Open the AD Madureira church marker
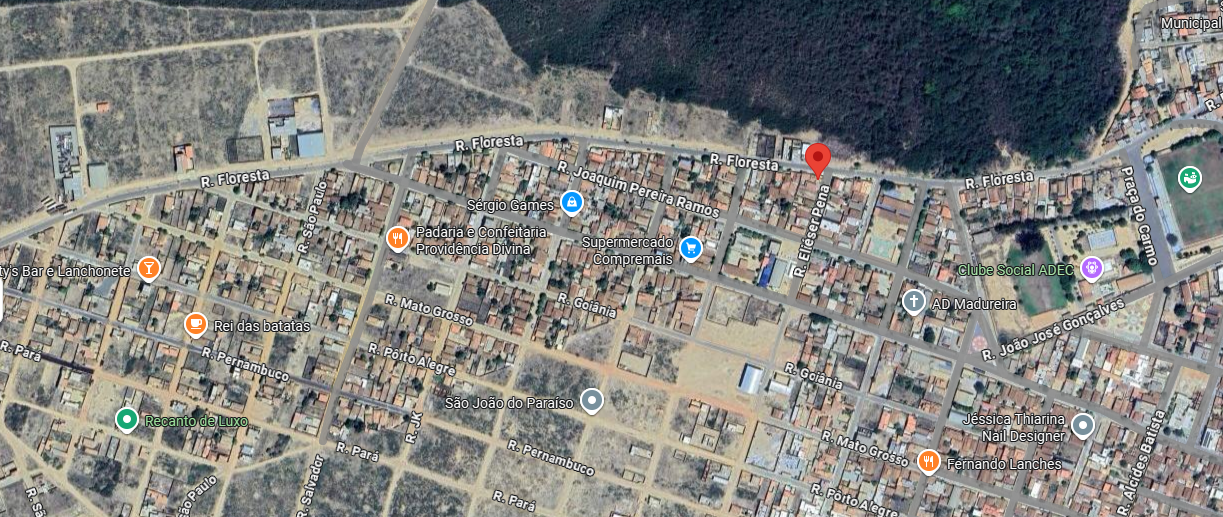The image size is (1223, 517). pyautogui.click(x=913, y=301)
